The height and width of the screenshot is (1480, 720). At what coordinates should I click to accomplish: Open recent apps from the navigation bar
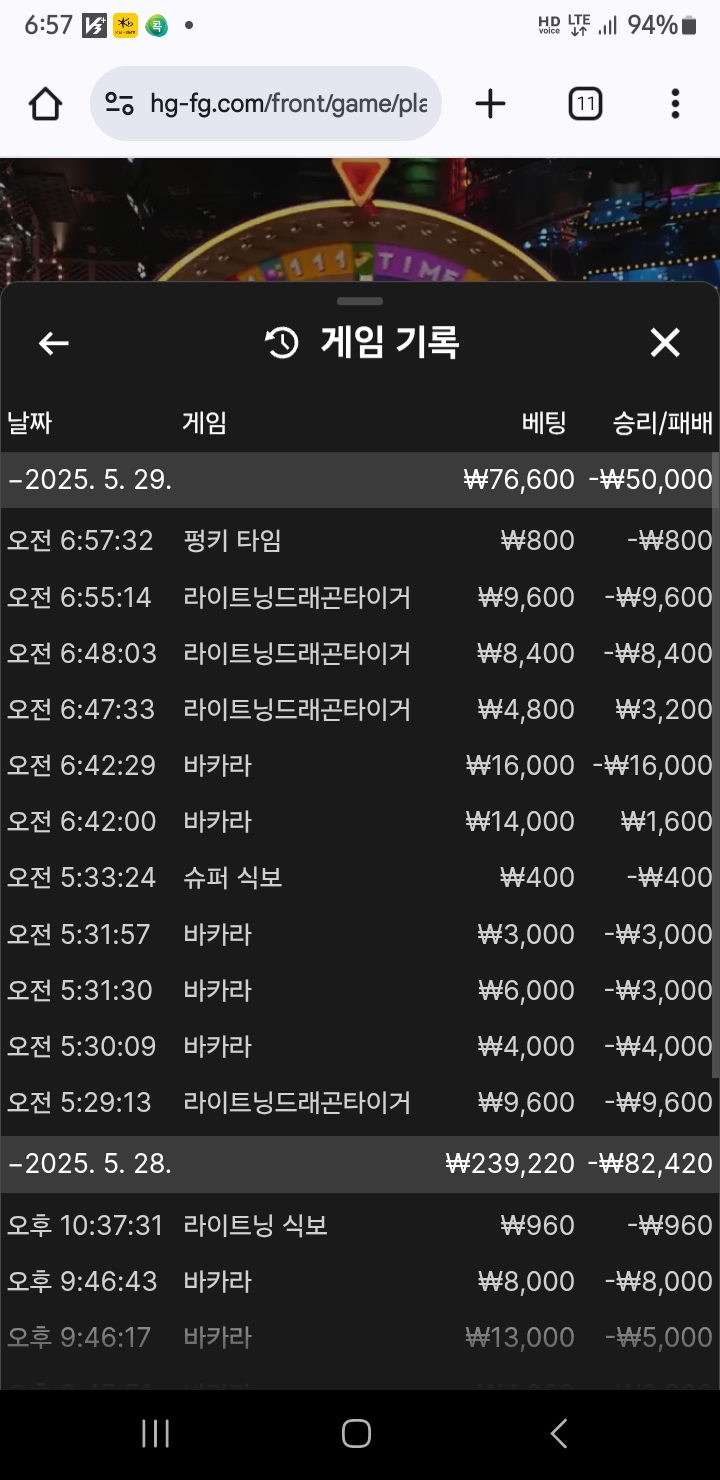pos(155,1433)
